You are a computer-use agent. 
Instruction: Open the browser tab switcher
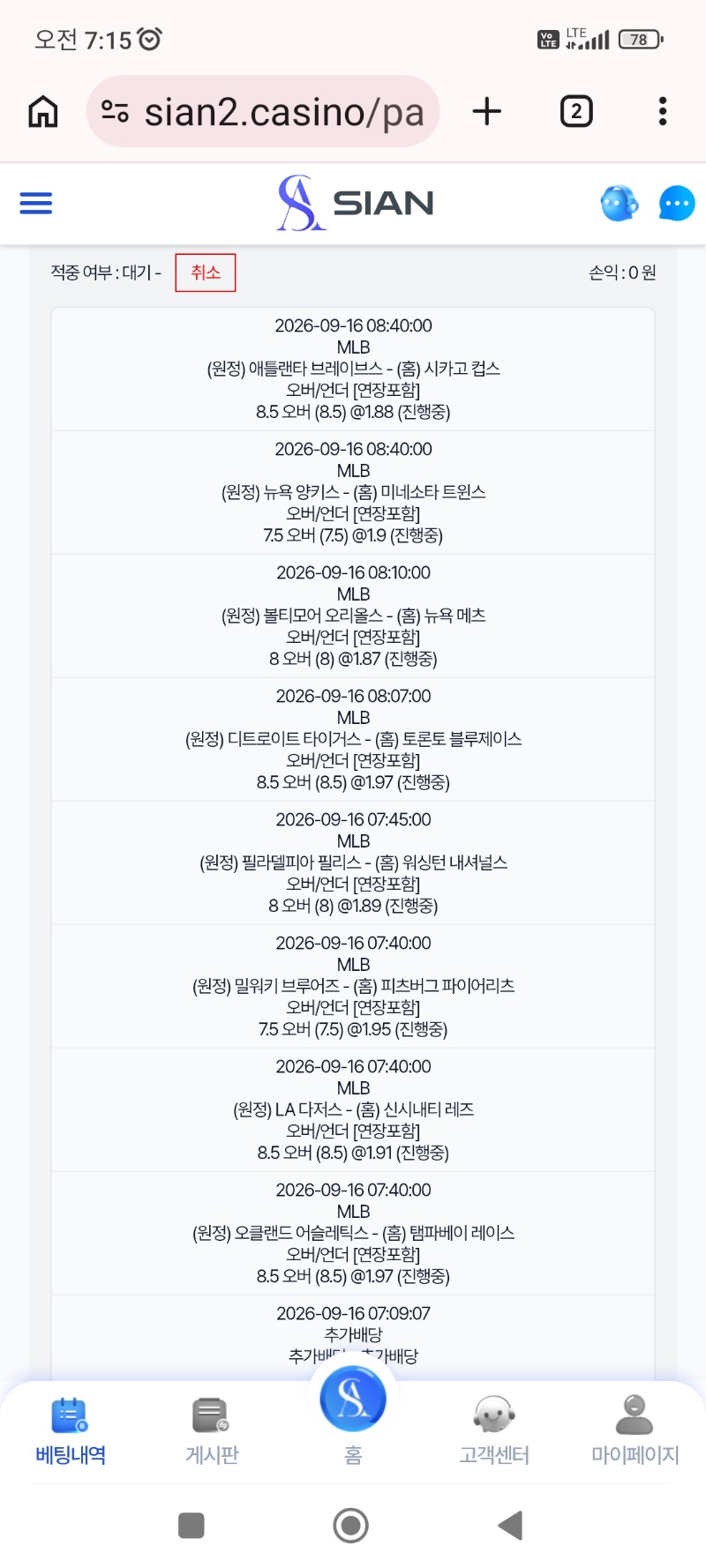tap(576, 112)
